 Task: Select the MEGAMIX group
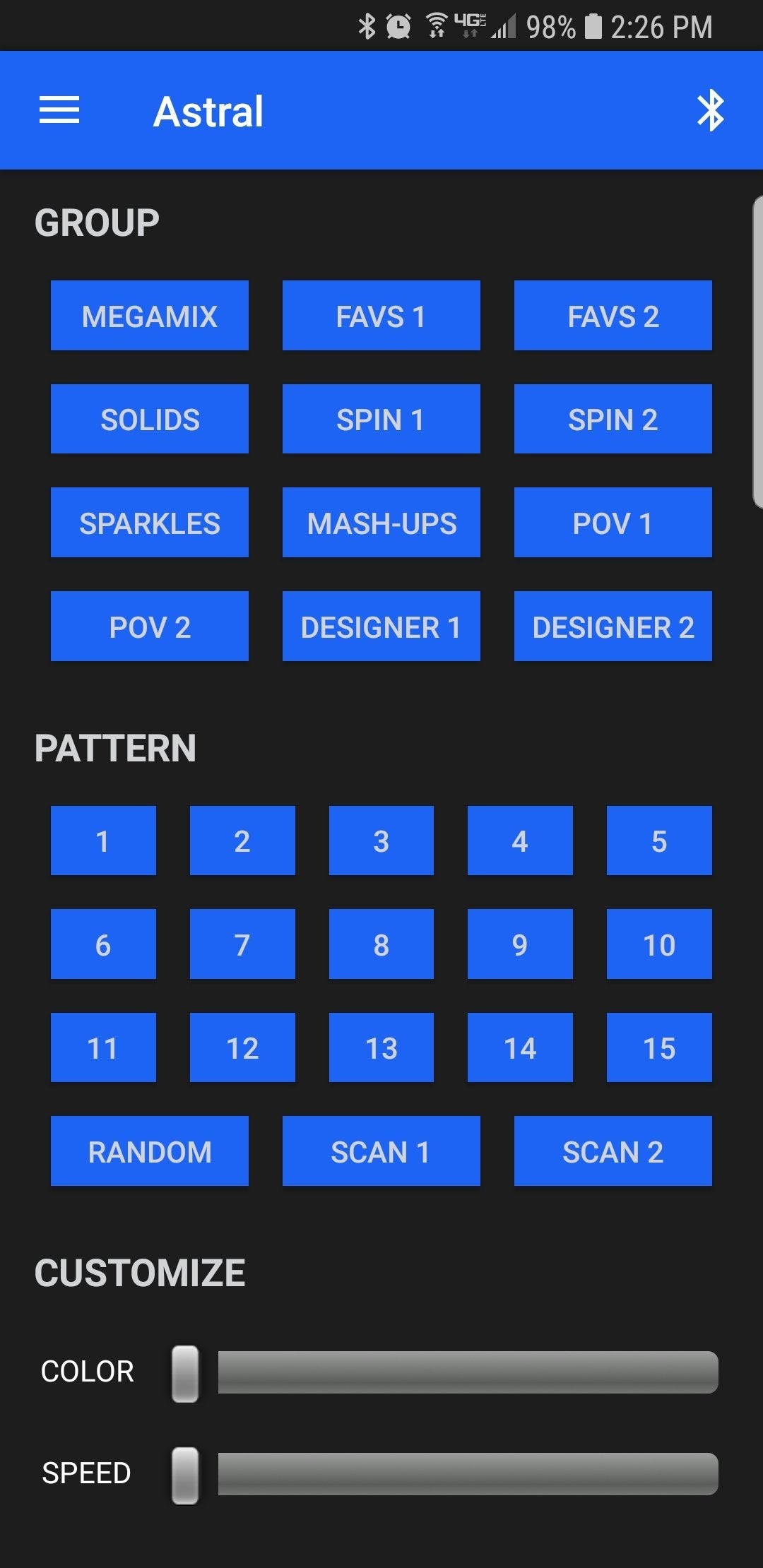coord(150,316)
